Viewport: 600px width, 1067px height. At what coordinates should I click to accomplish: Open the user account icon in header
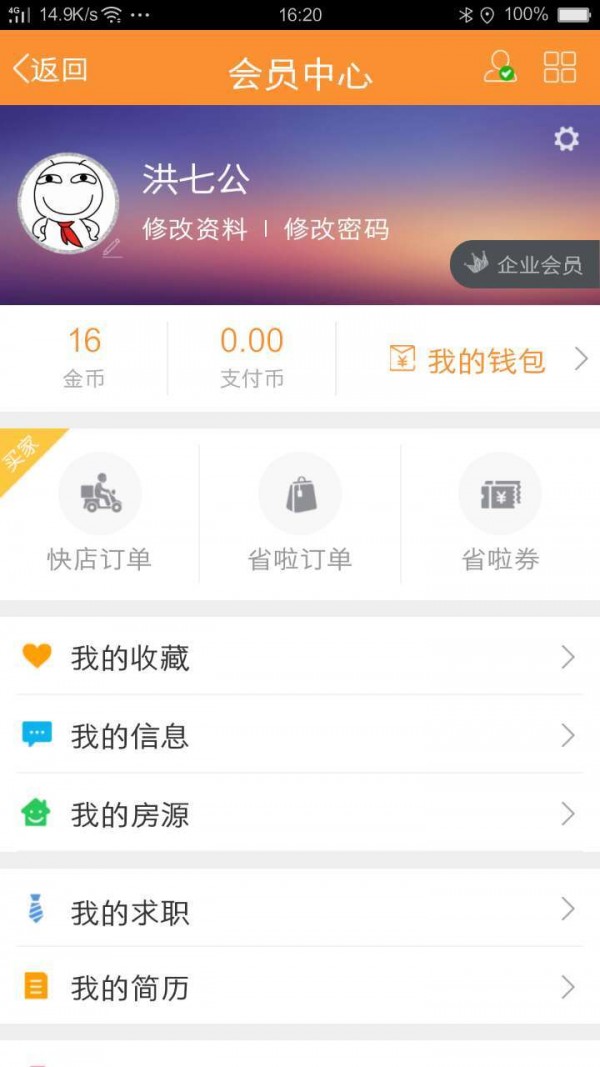pyautogui.click(x=499, y=67)
